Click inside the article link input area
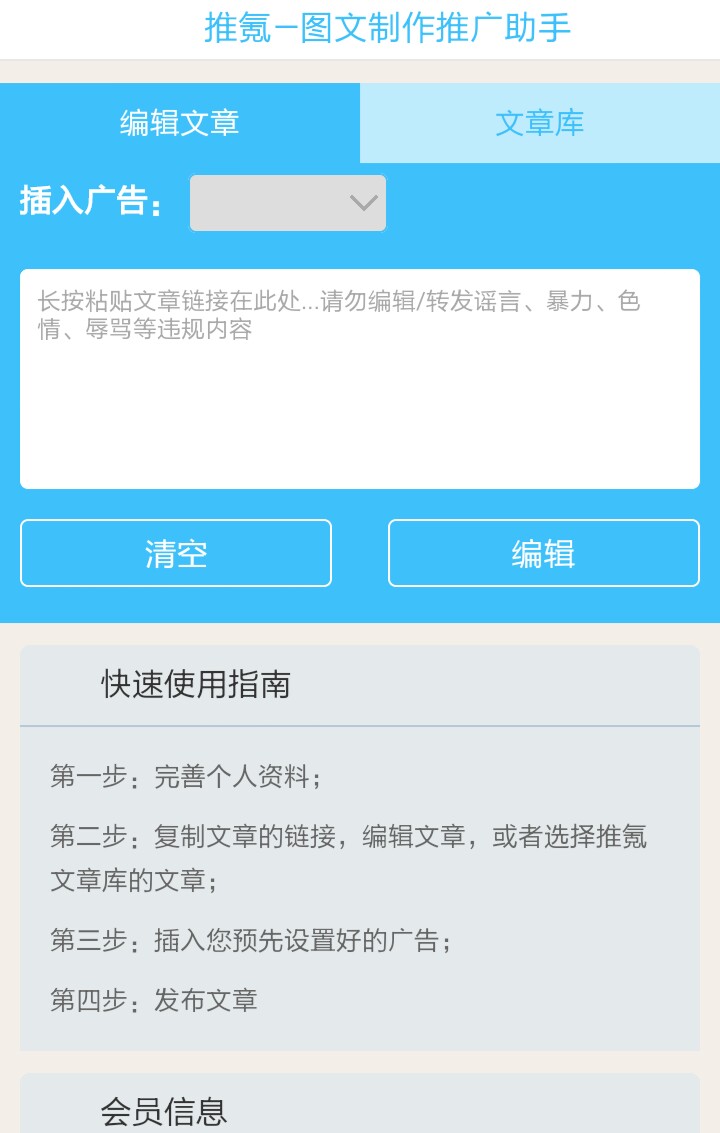 (x=360, y=378)
